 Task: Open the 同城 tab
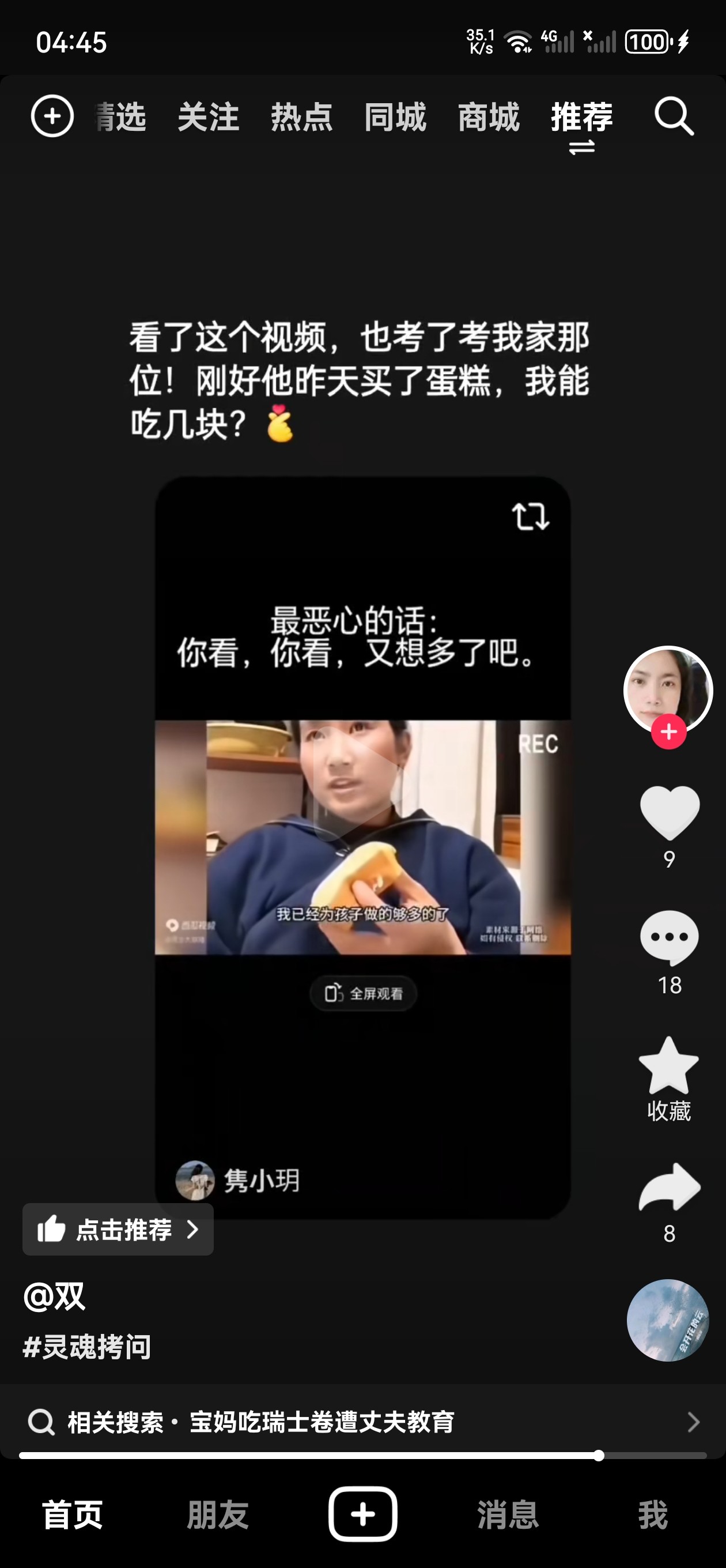point(395,117)
